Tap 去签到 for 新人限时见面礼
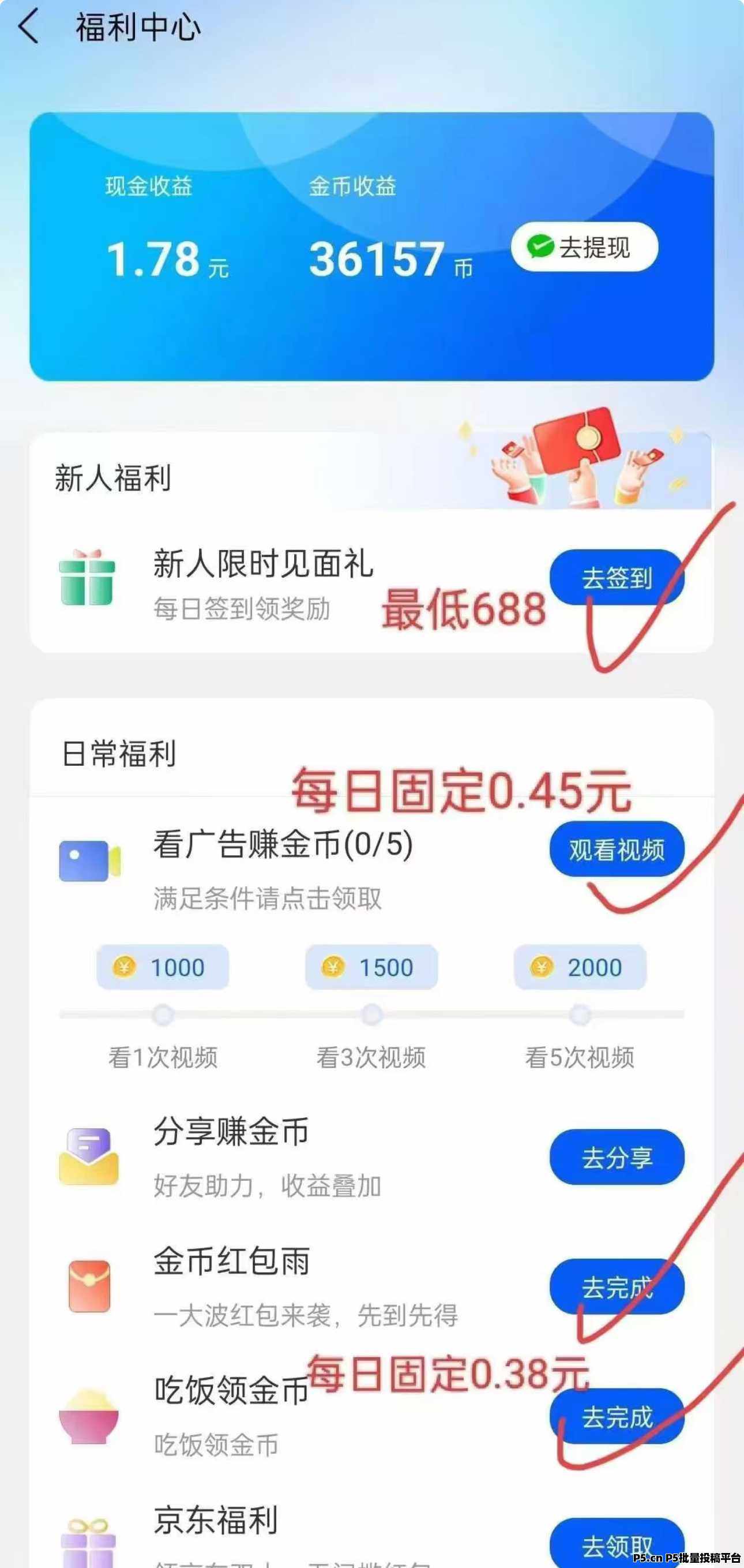This screenshot has width=744, height=1568. [x=616, y=578]
